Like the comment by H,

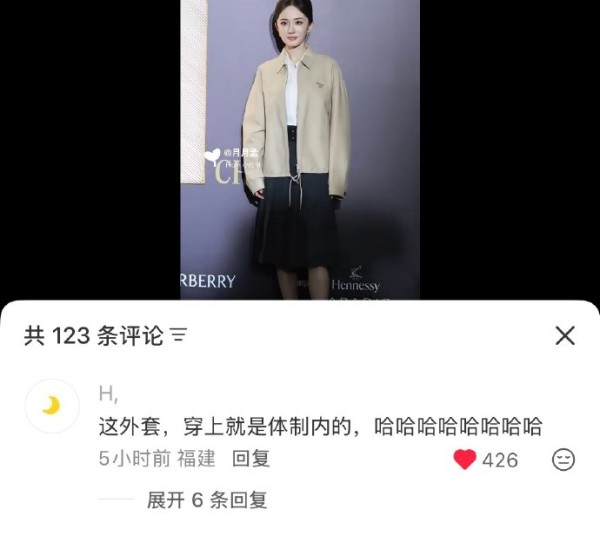click(465, 459)
